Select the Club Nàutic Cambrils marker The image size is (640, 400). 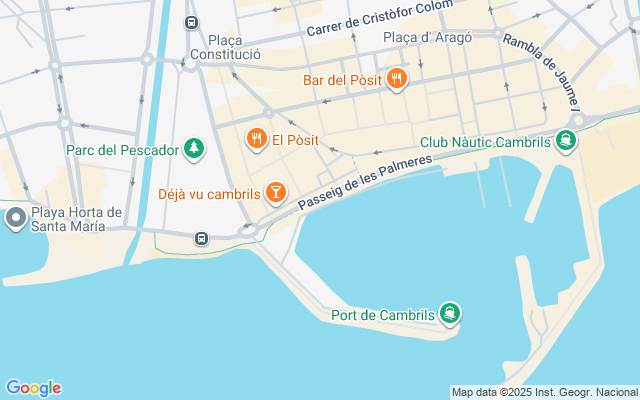[x=567, y=141]
